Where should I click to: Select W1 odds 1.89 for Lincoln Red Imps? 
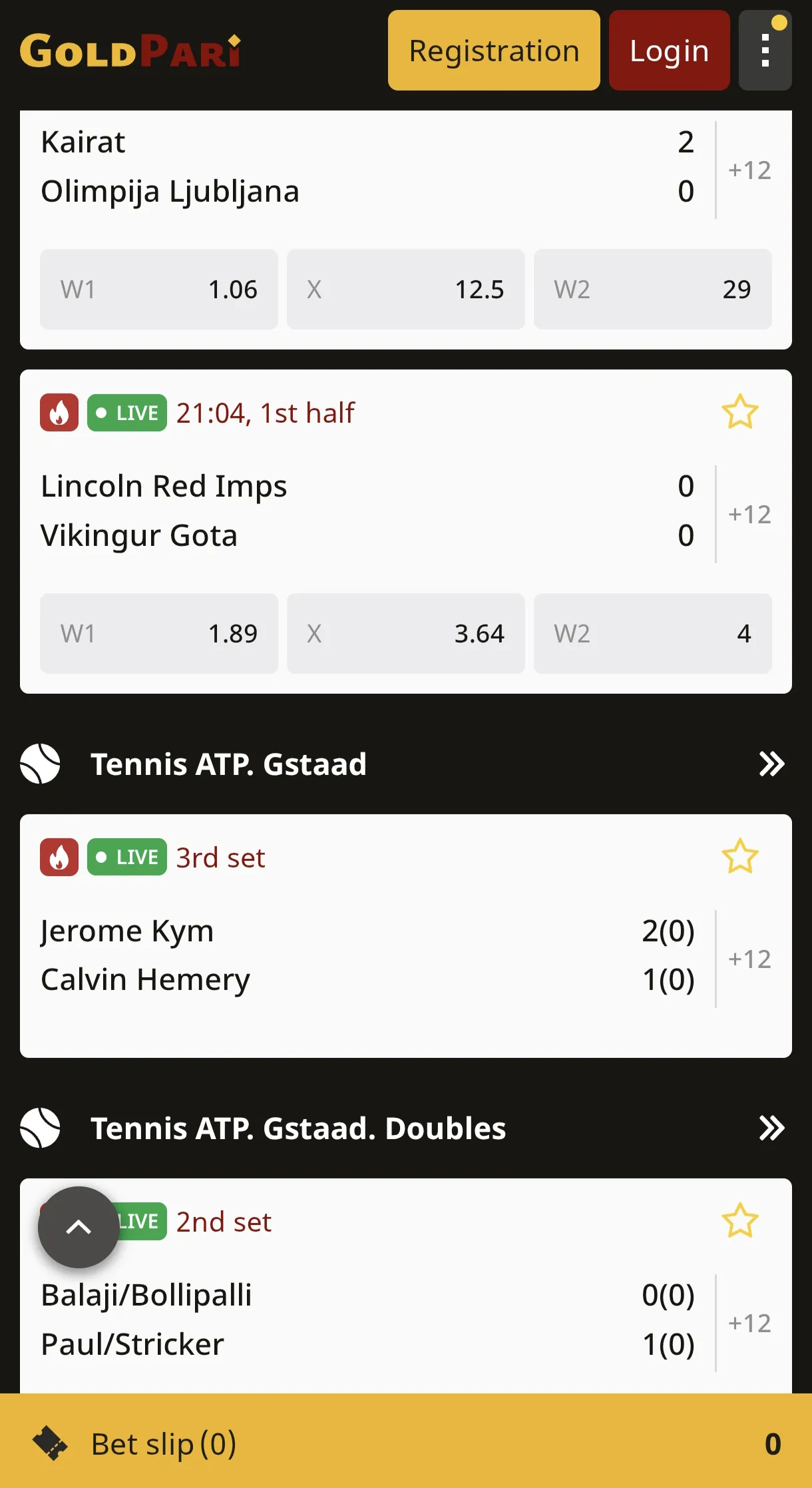pos(159,634)
